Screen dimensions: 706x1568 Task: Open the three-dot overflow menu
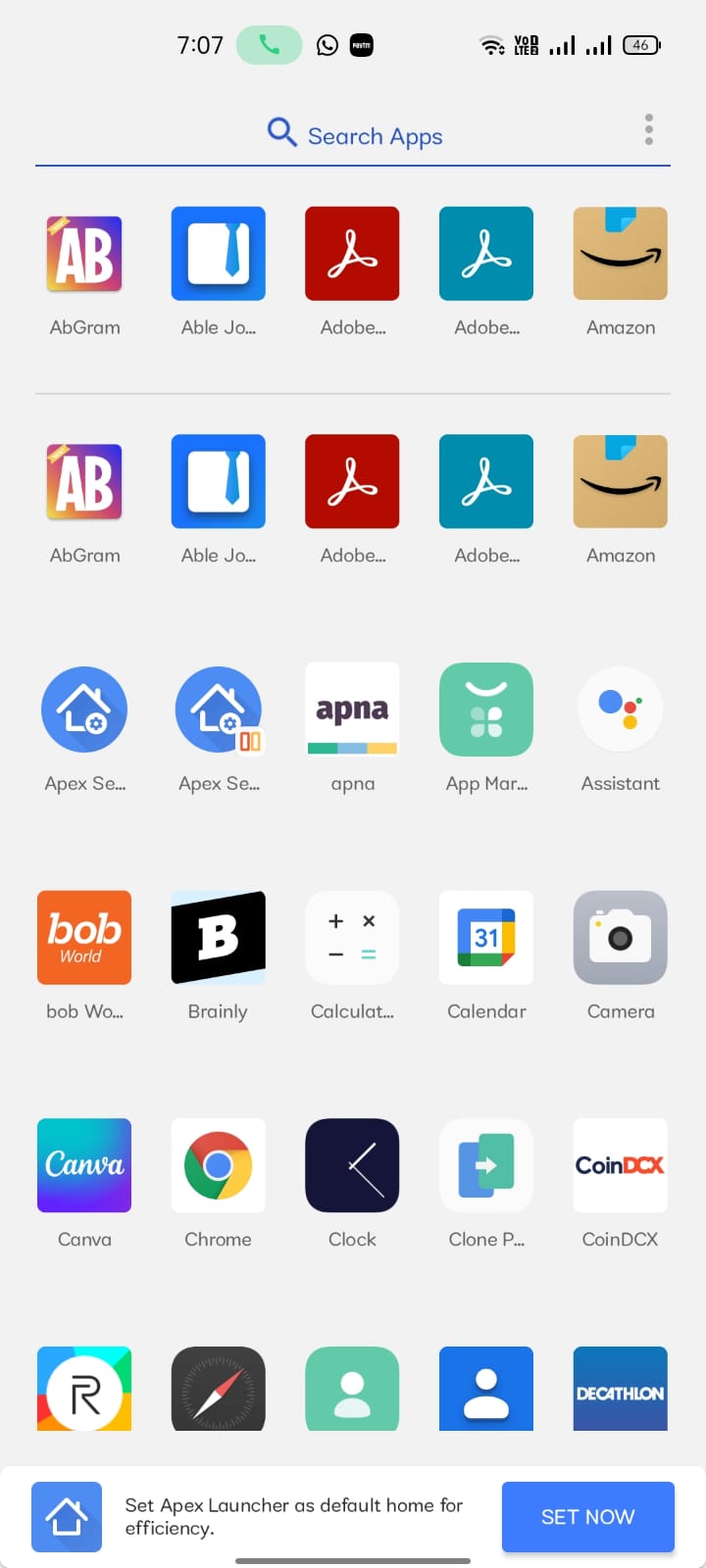(648, 128)
